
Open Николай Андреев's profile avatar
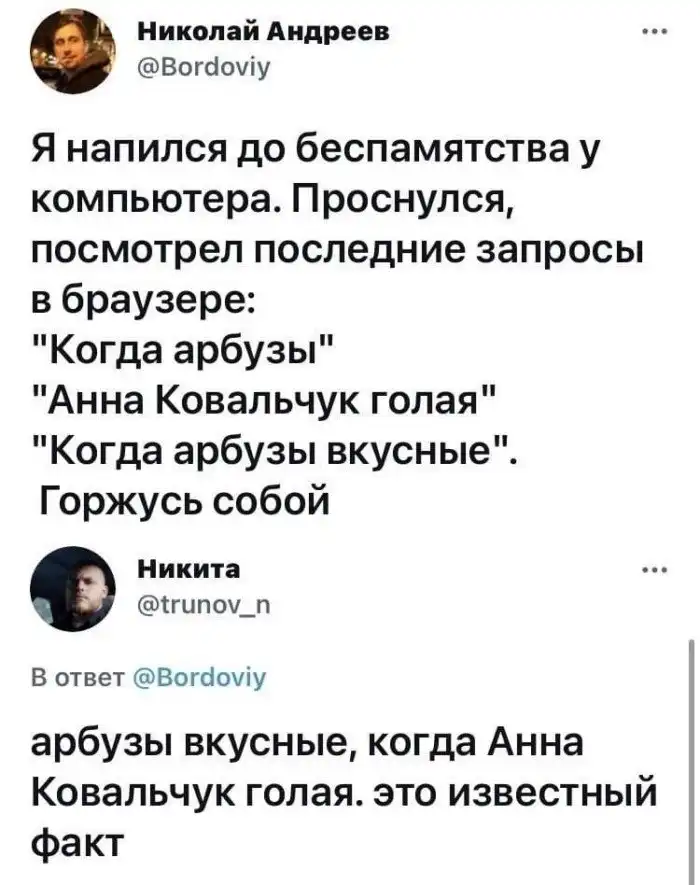tap(74, 52)
